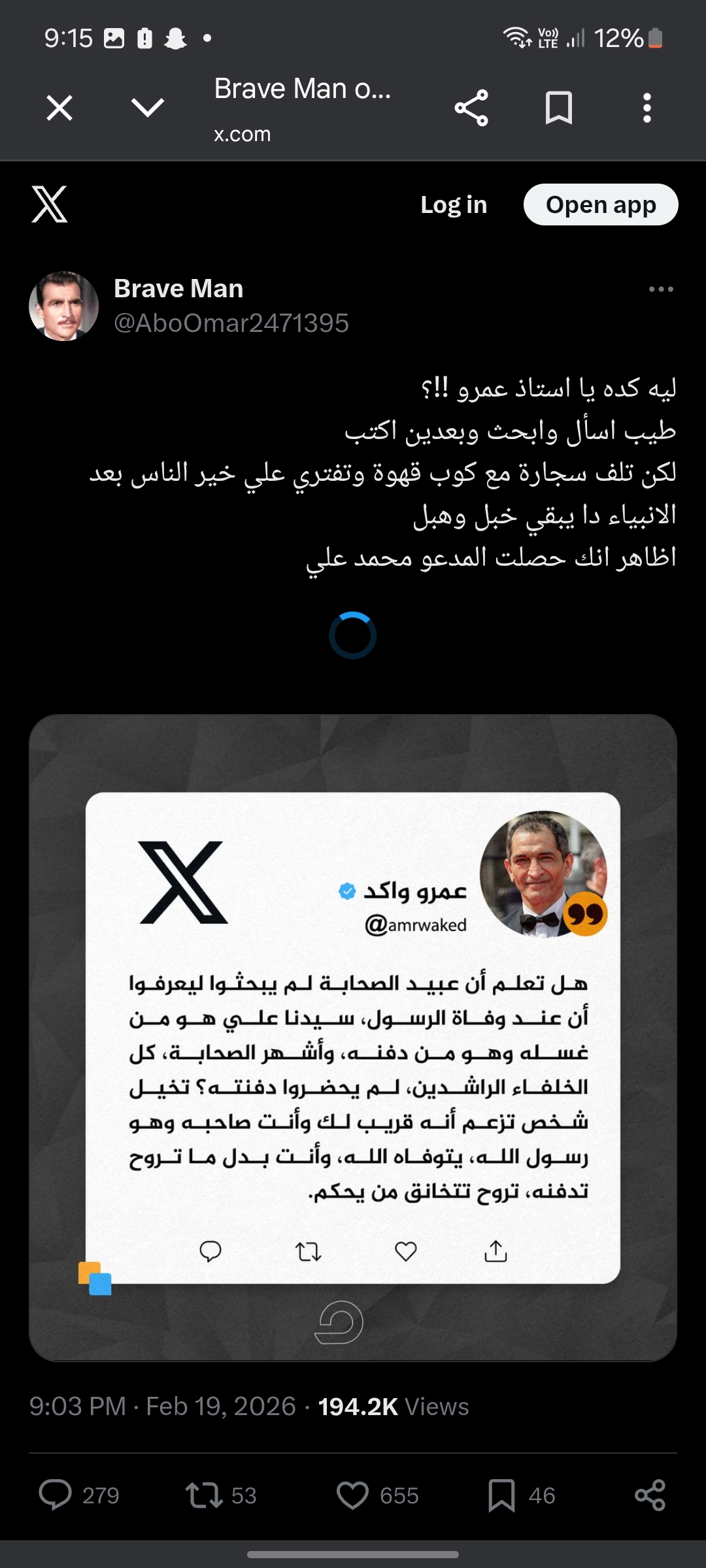Tap the Open app button
706x1568 pixels.
(x=601, y=204)
